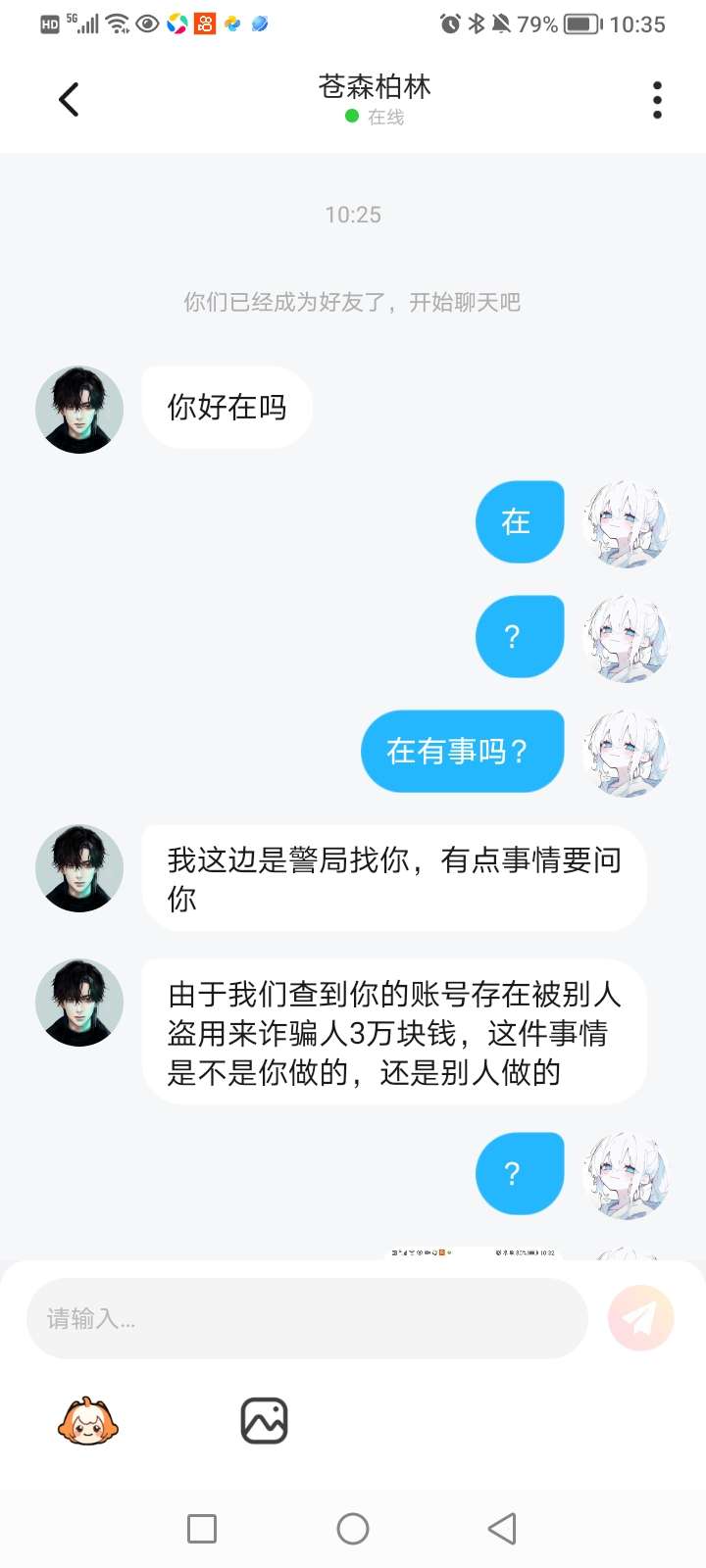Send the message with the paper plane

[640, 1318]
